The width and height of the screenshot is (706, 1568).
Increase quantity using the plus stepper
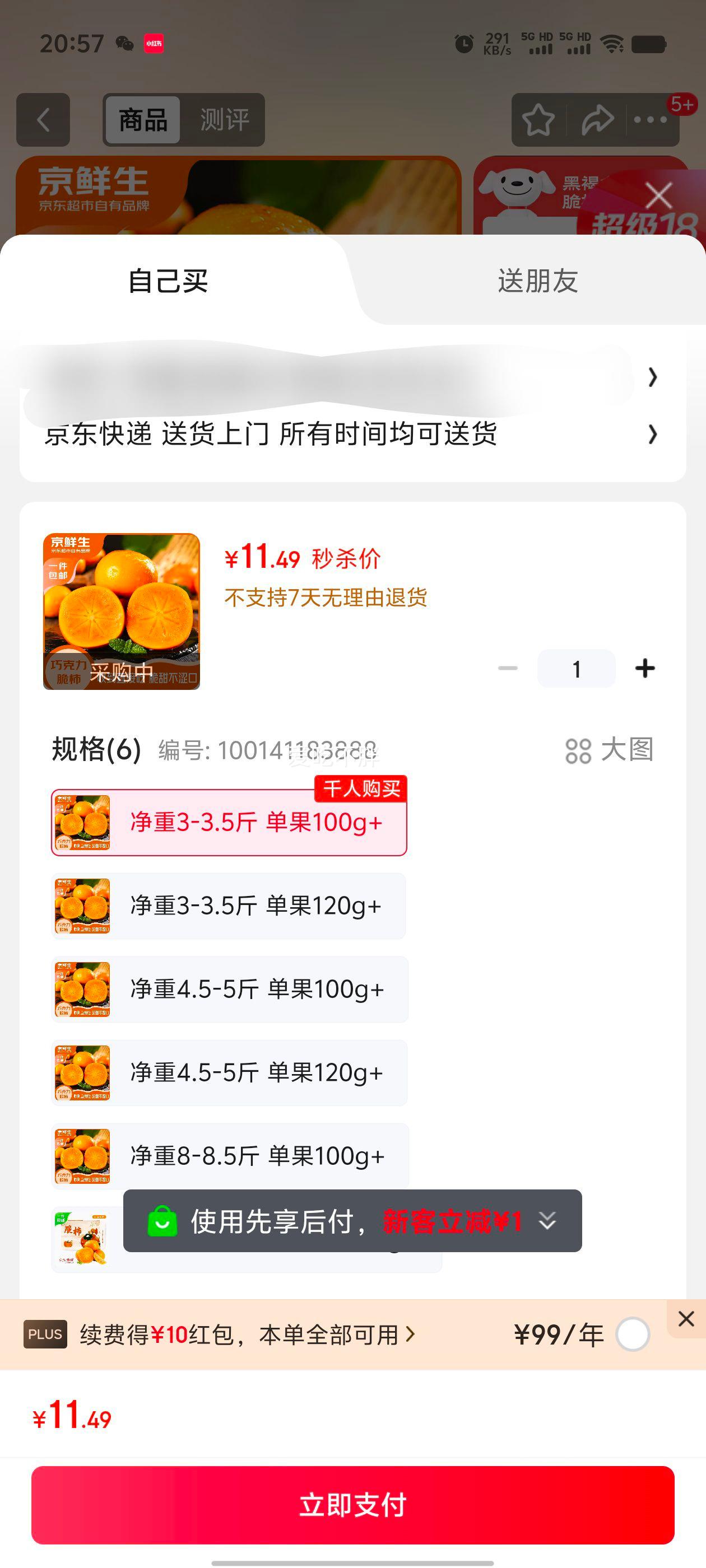coord(645,667)
